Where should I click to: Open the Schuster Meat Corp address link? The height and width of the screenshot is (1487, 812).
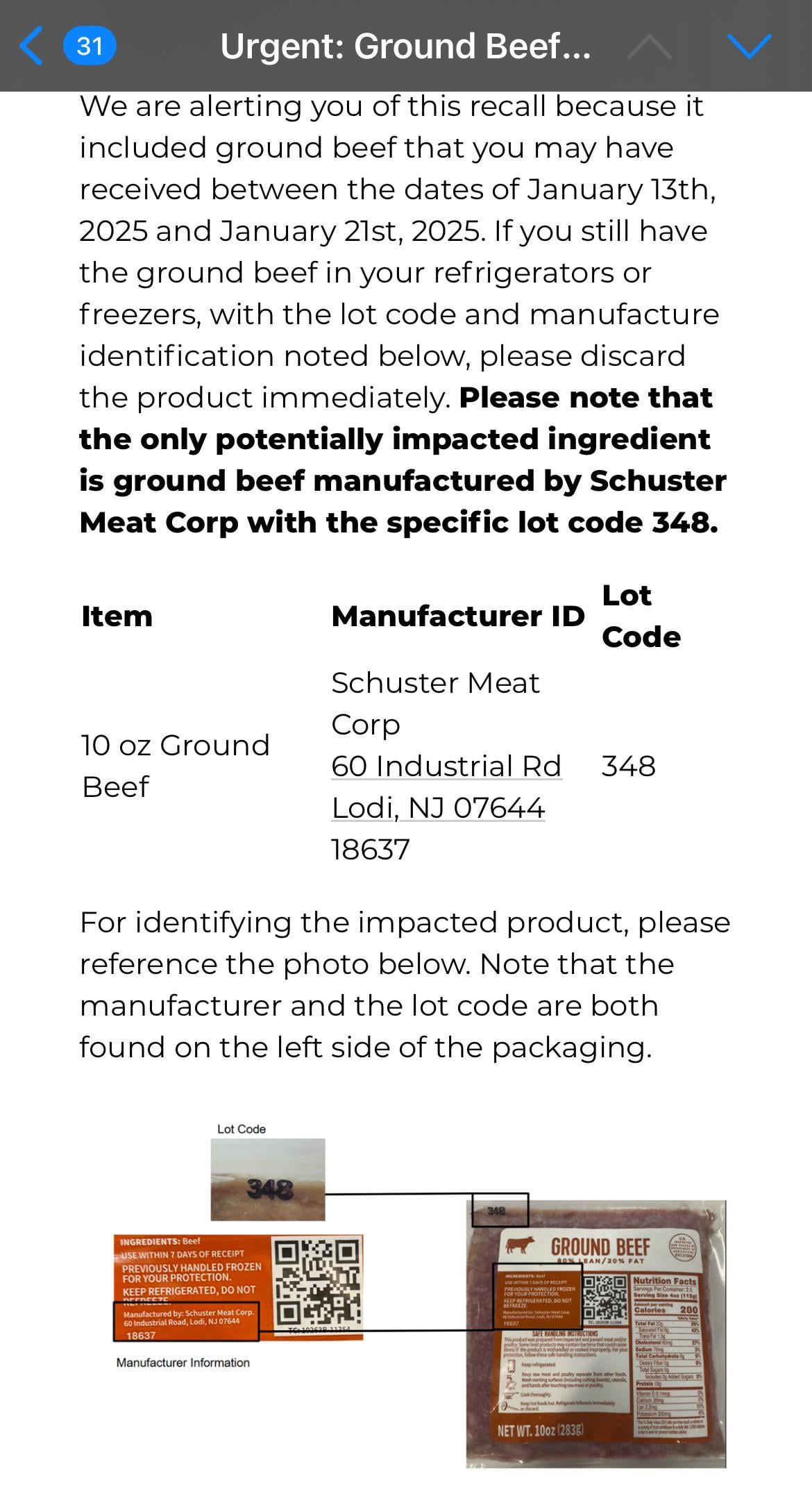pyautogui.click(x=446, y=787)
